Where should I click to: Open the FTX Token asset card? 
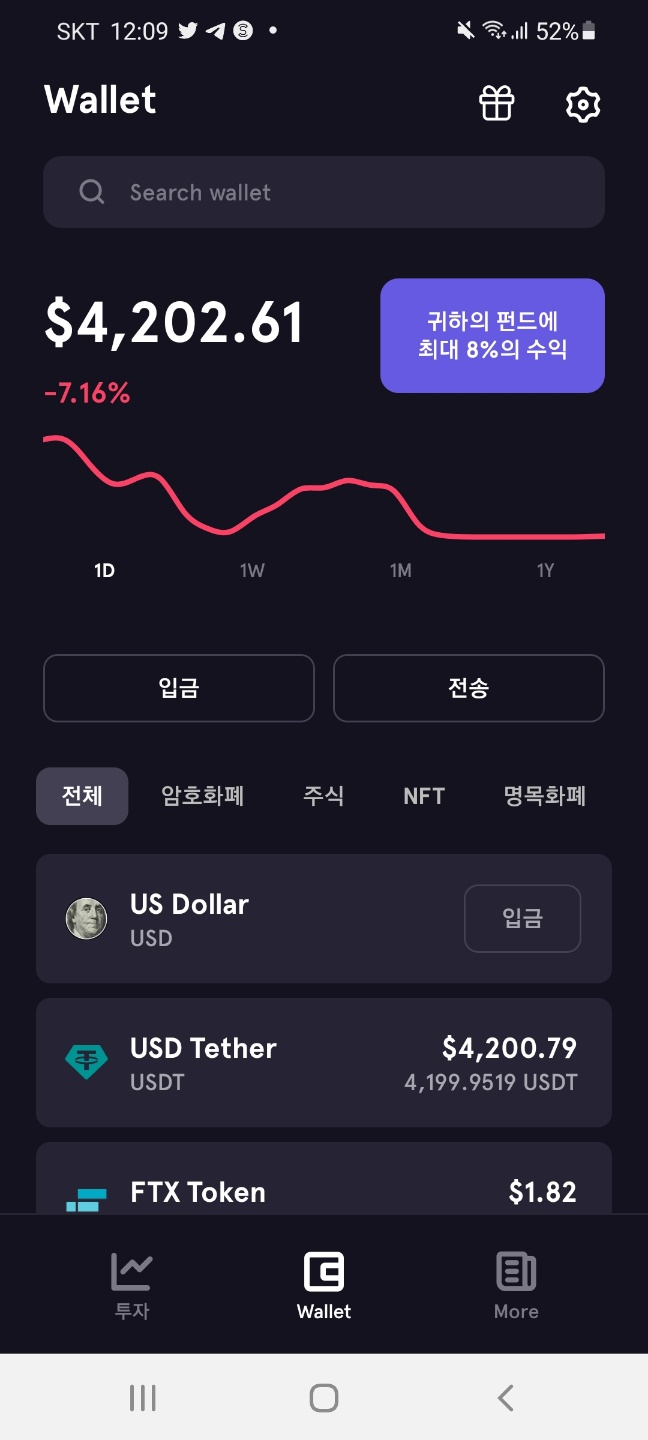[x=324, y=1178]
